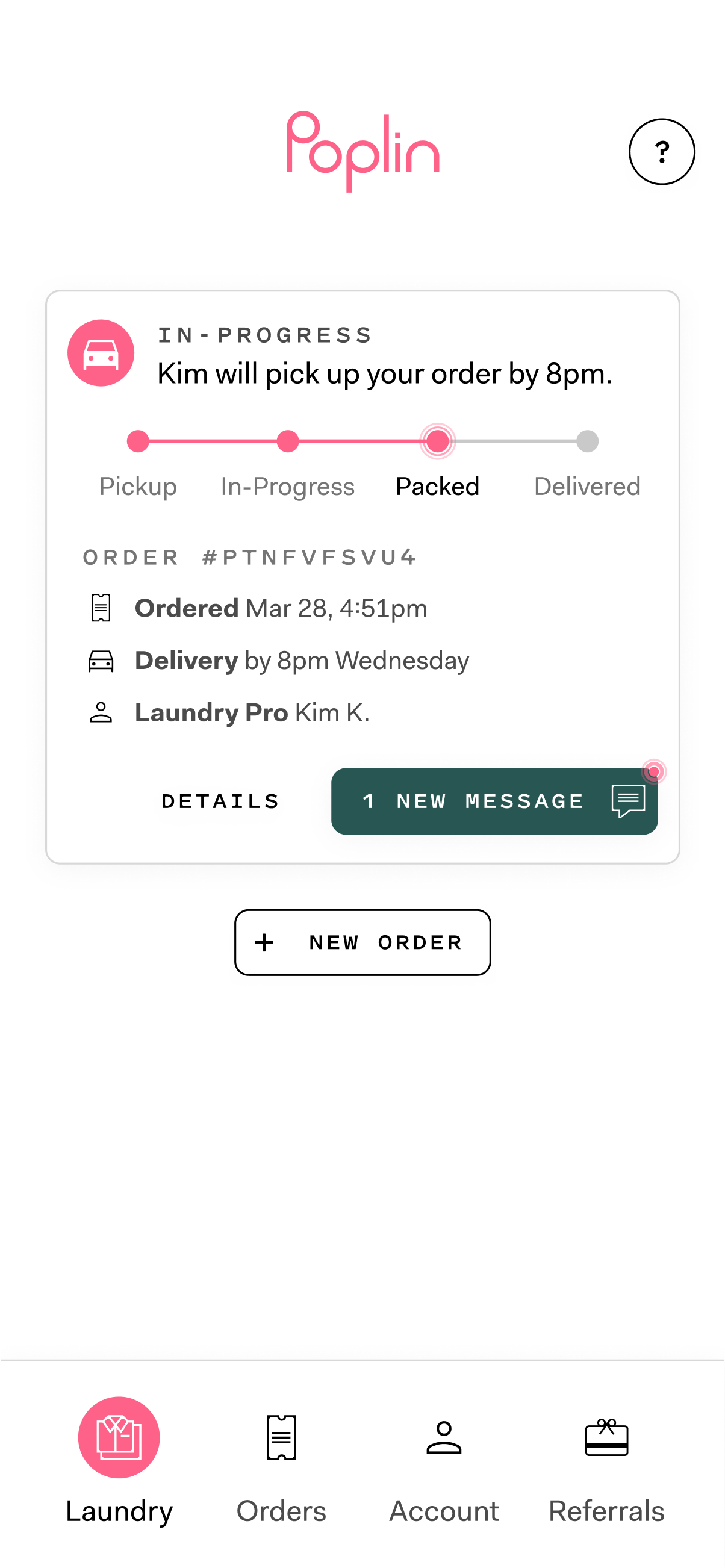725x1568 pixels.
Task: Click the person icon beside Laundry Pro
Action: tap(101, 712)
